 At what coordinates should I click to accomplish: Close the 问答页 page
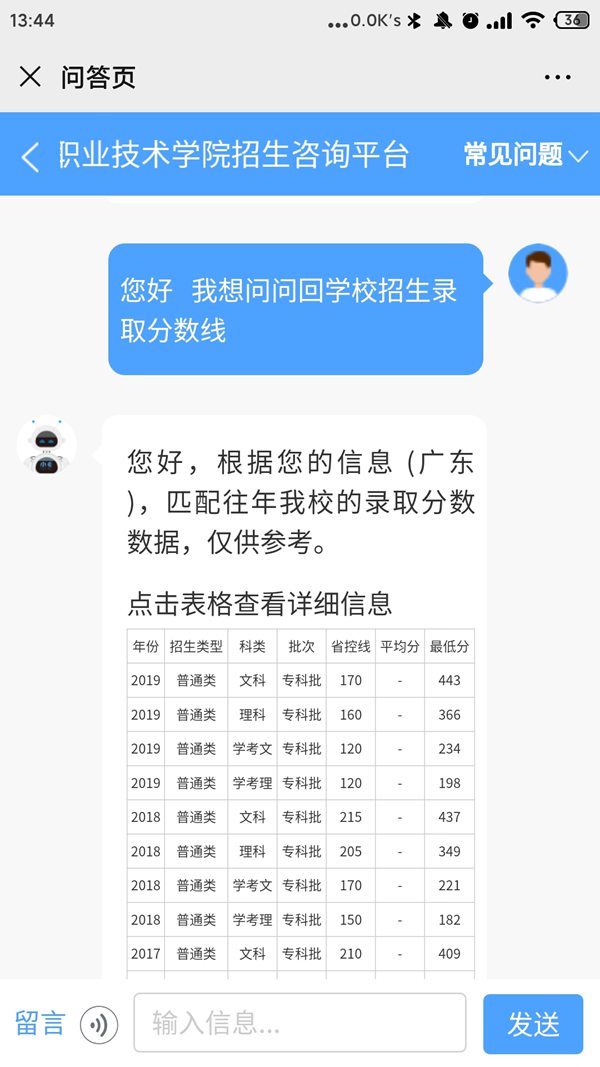coord(31,77)
